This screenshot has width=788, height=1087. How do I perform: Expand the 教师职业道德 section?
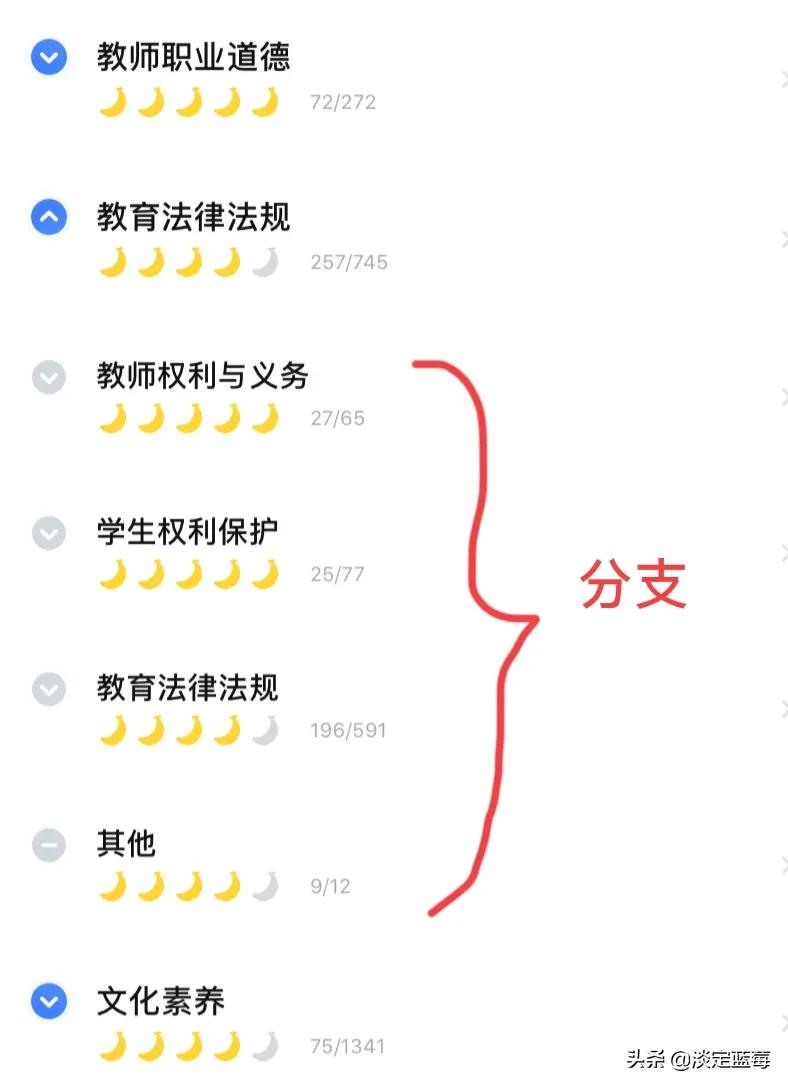[x=47, y=57]
